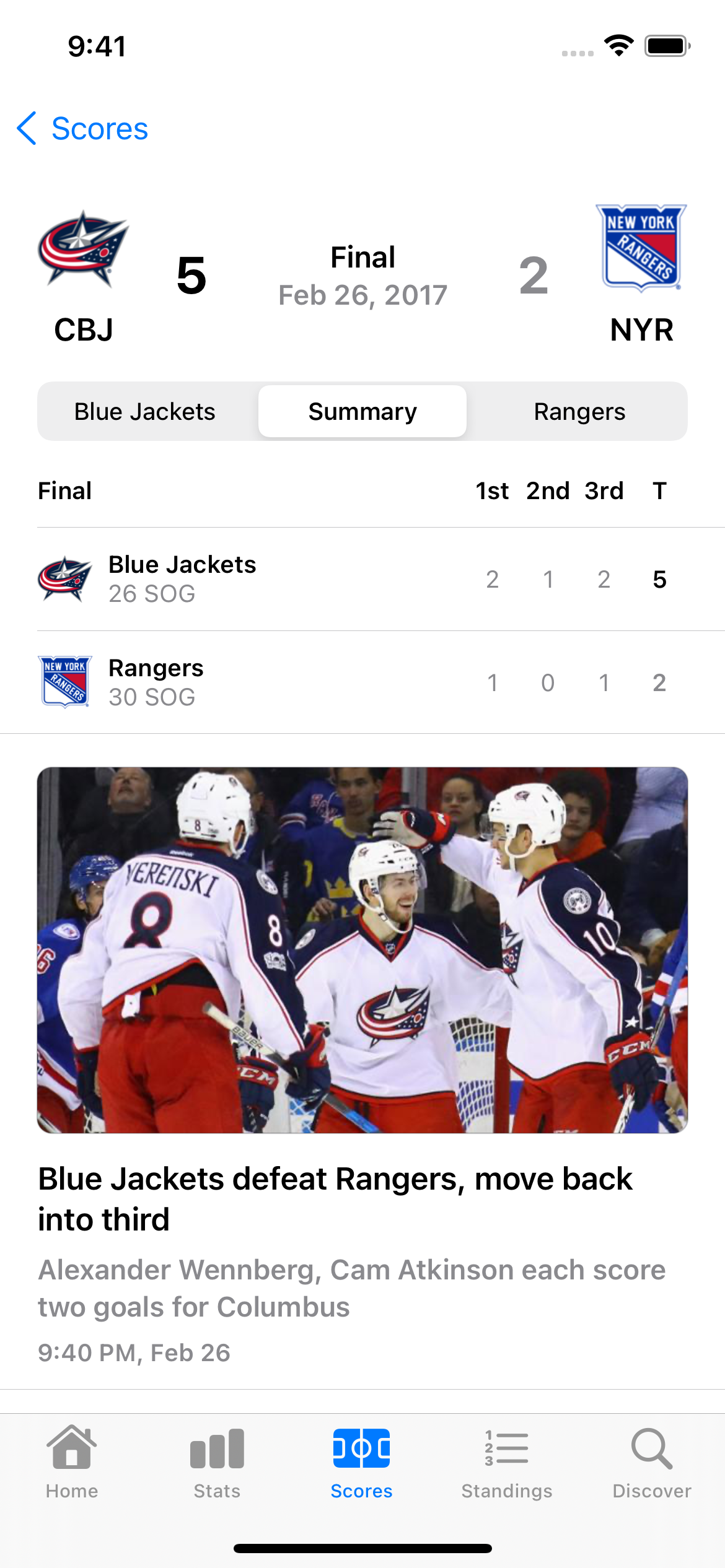
Task: Go back to Scores
Action: [x=82, y=129]
